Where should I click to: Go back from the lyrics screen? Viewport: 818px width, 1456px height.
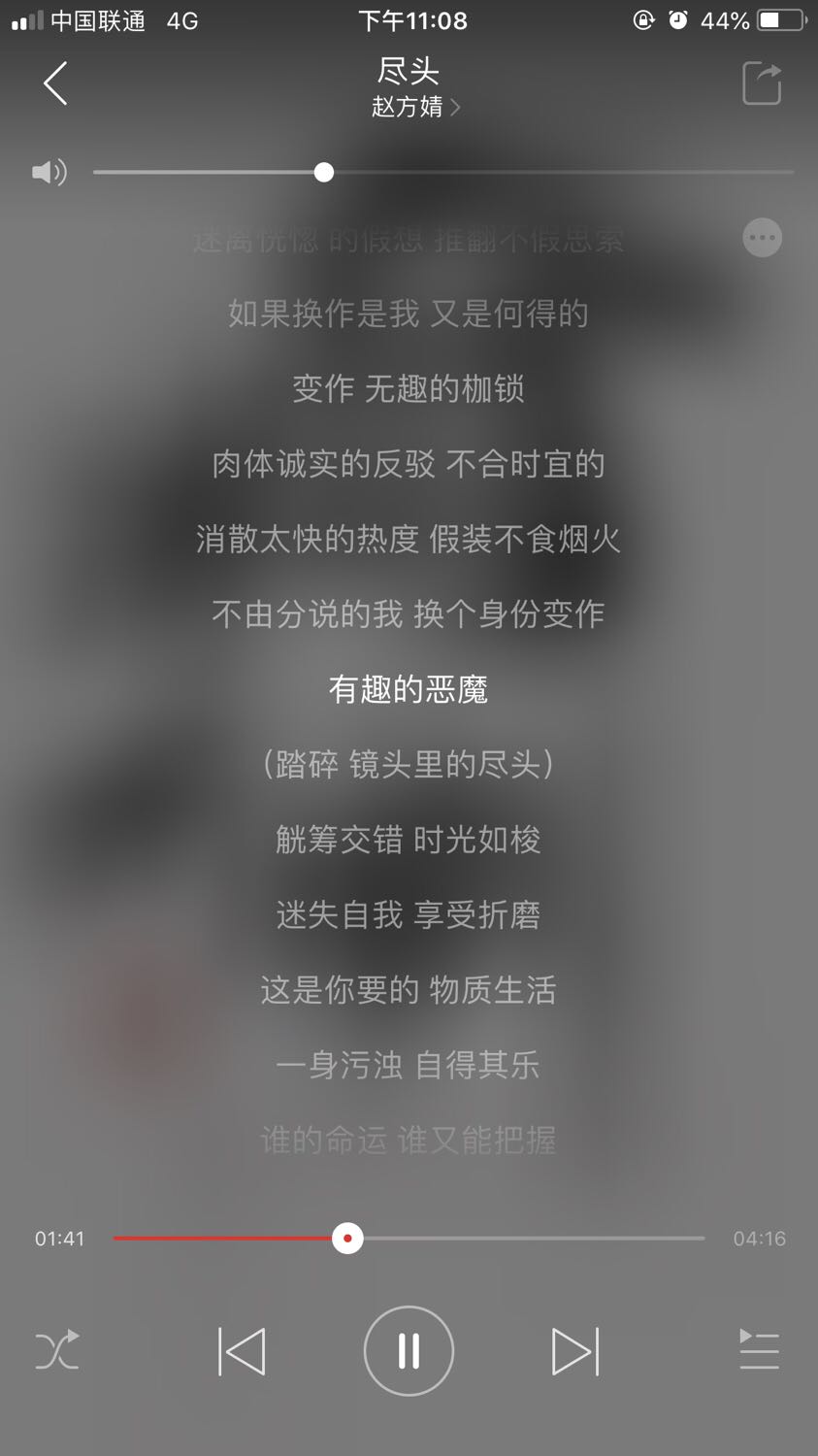[x=56, y=83]
